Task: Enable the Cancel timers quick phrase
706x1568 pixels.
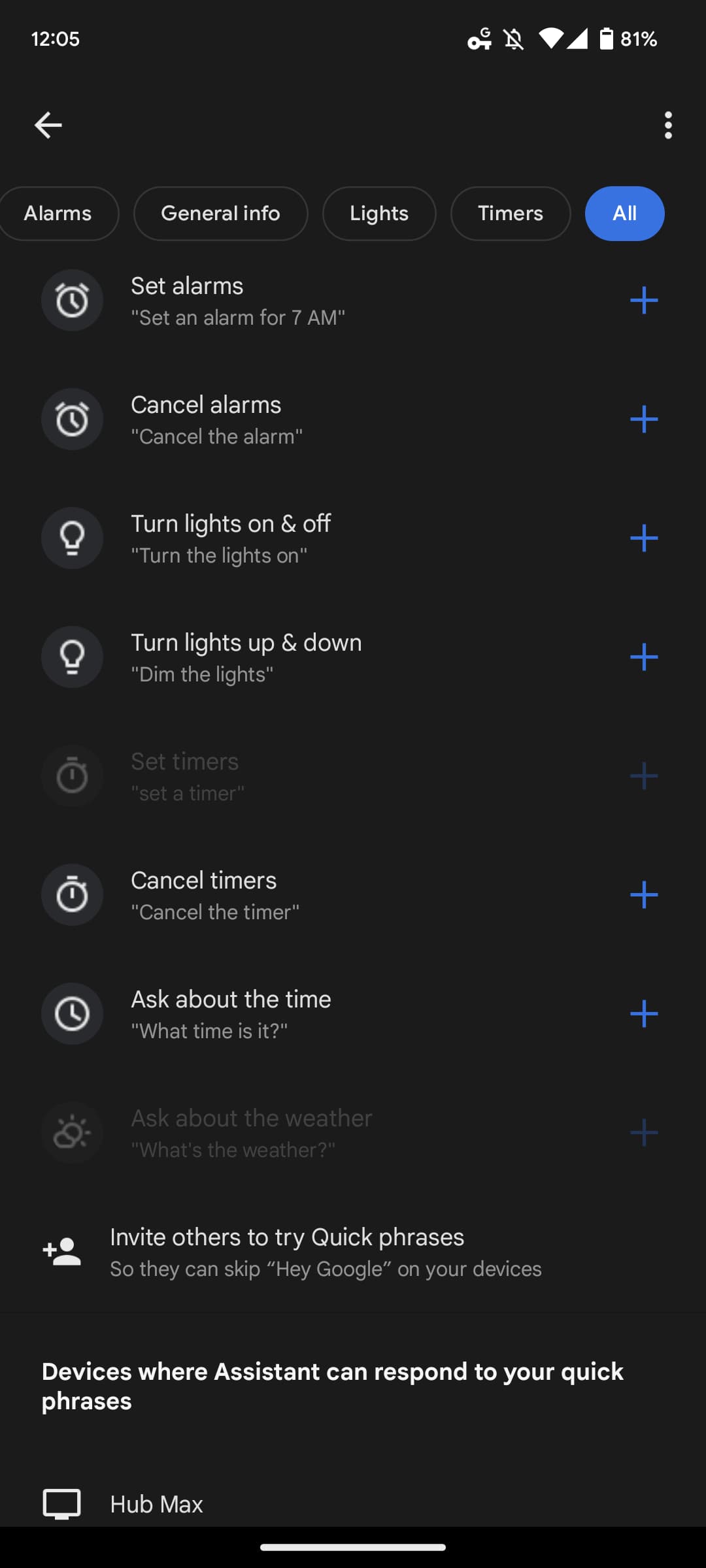Action: pyautogui.click(x=644, y=894)
